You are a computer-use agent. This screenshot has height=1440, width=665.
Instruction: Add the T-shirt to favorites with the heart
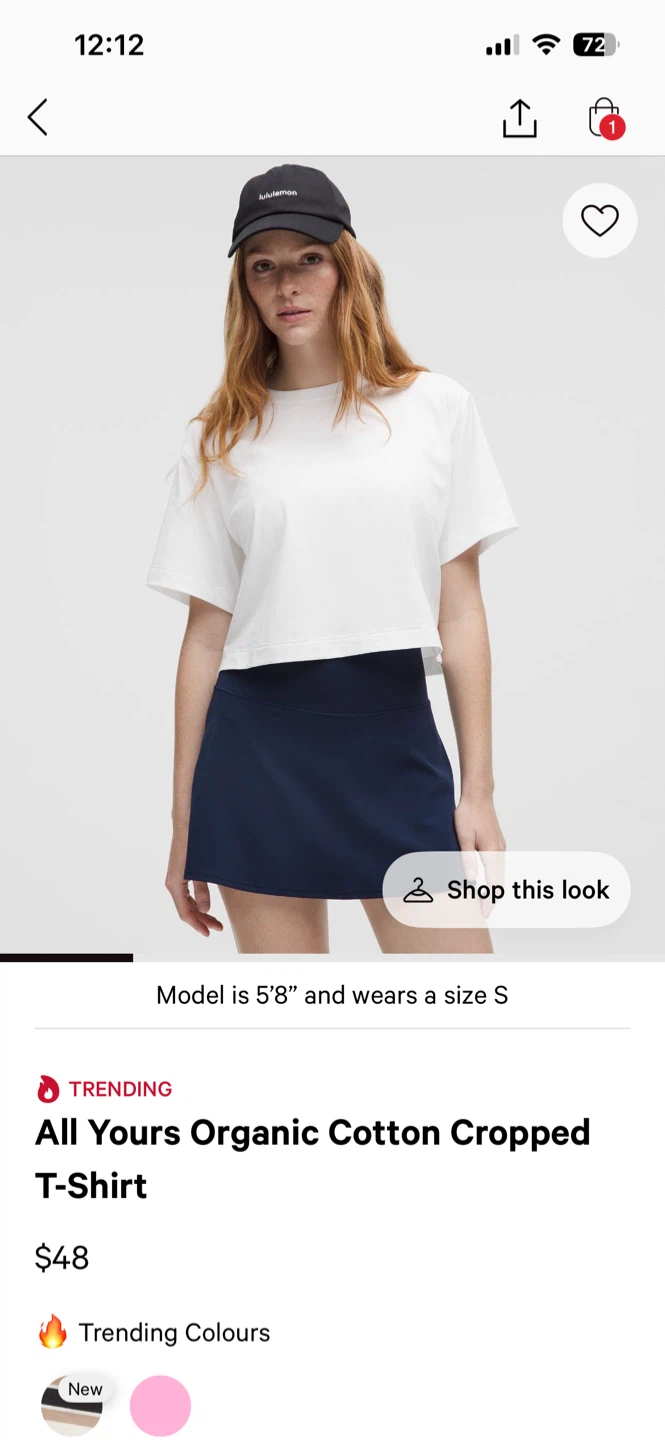click(600, 220)
